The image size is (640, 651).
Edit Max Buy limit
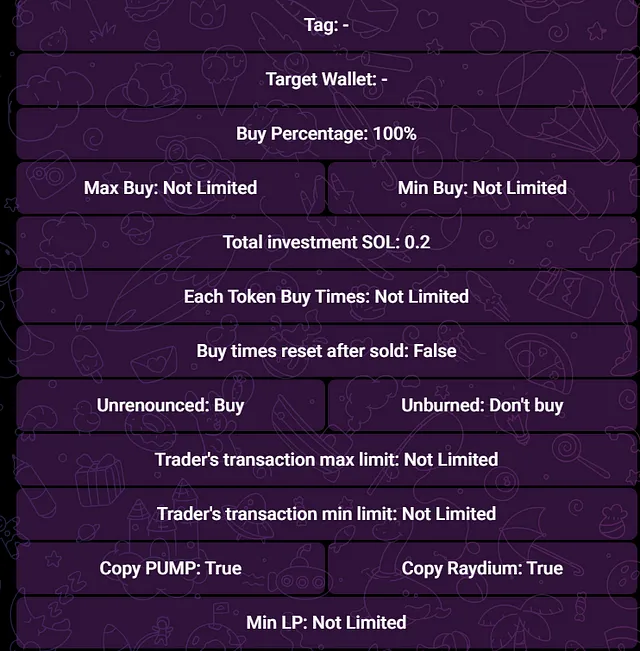click(x=170, y=188)
